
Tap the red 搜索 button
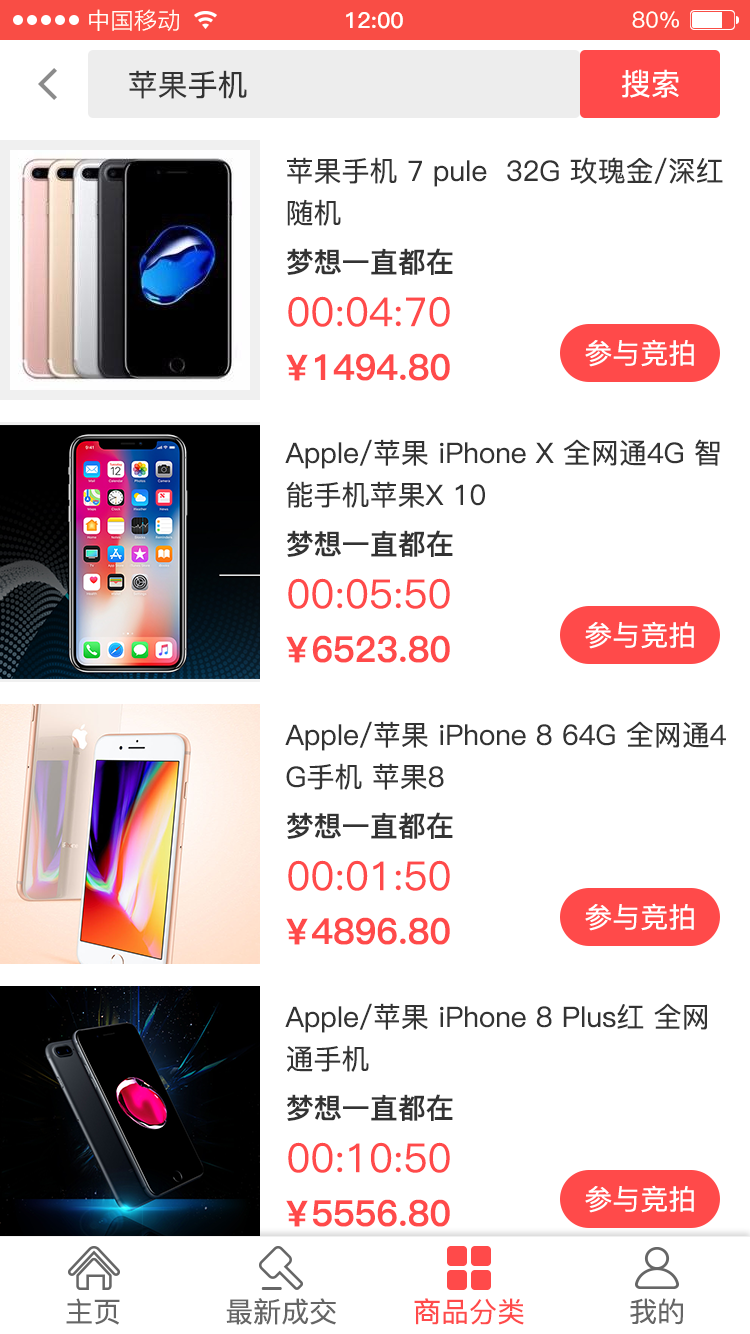point(650,84)
